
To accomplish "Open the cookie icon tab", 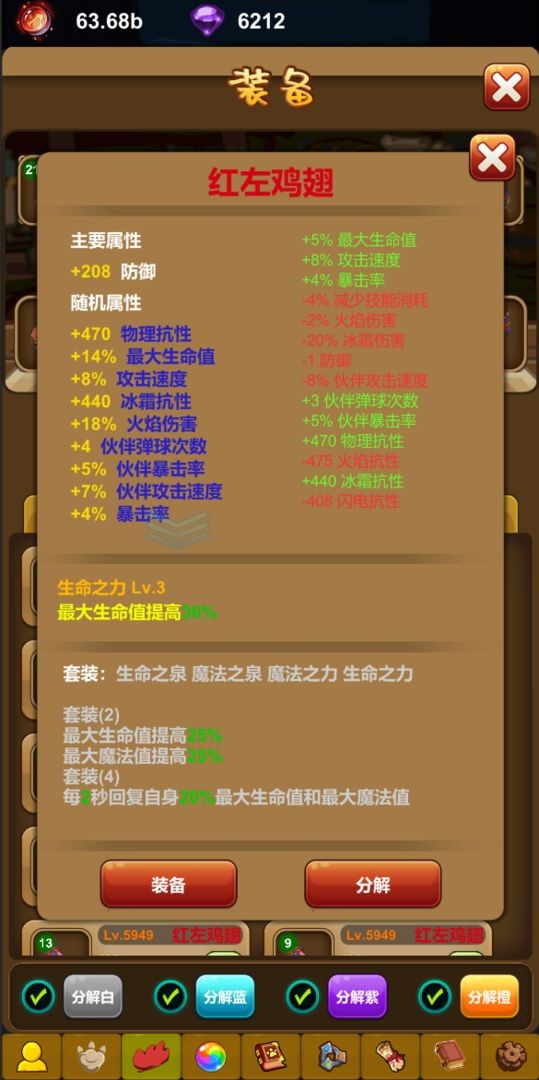I will point(510,1057).
